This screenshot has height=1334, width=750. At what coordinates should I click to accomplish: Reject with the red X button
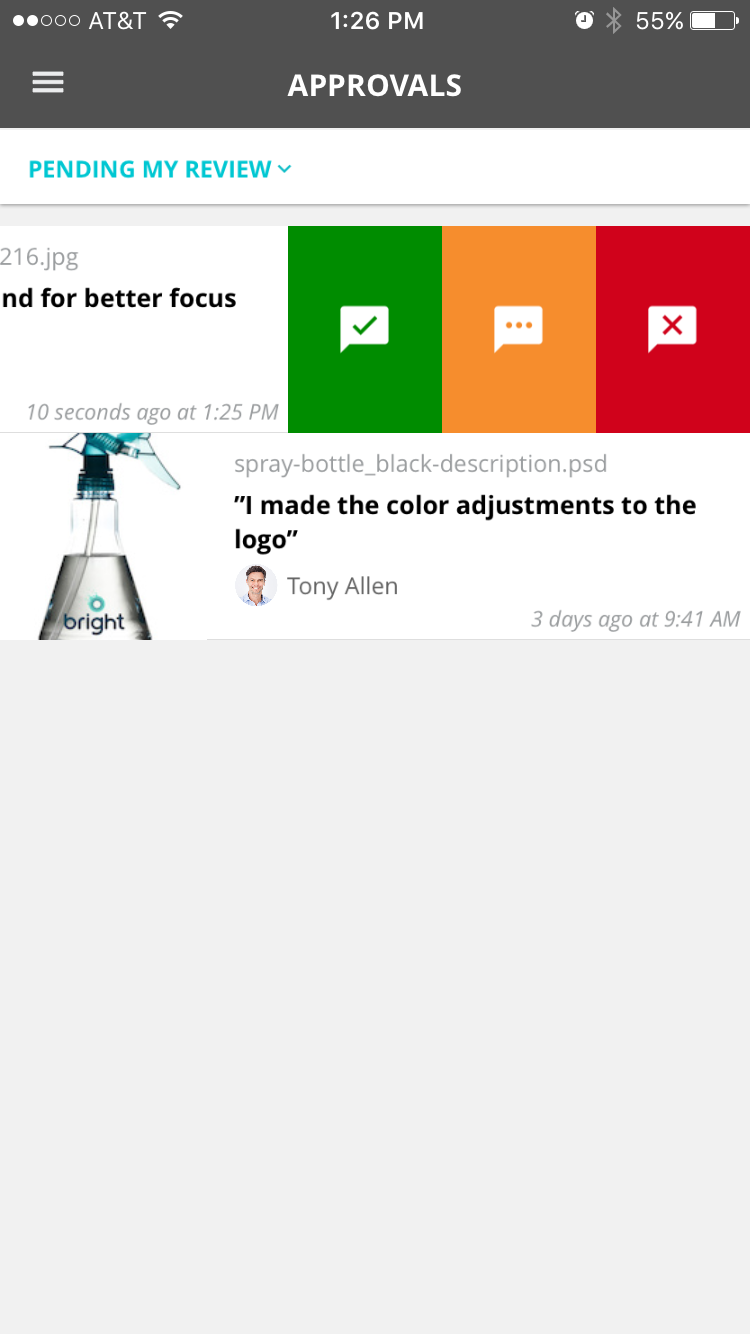pos(673,329)
